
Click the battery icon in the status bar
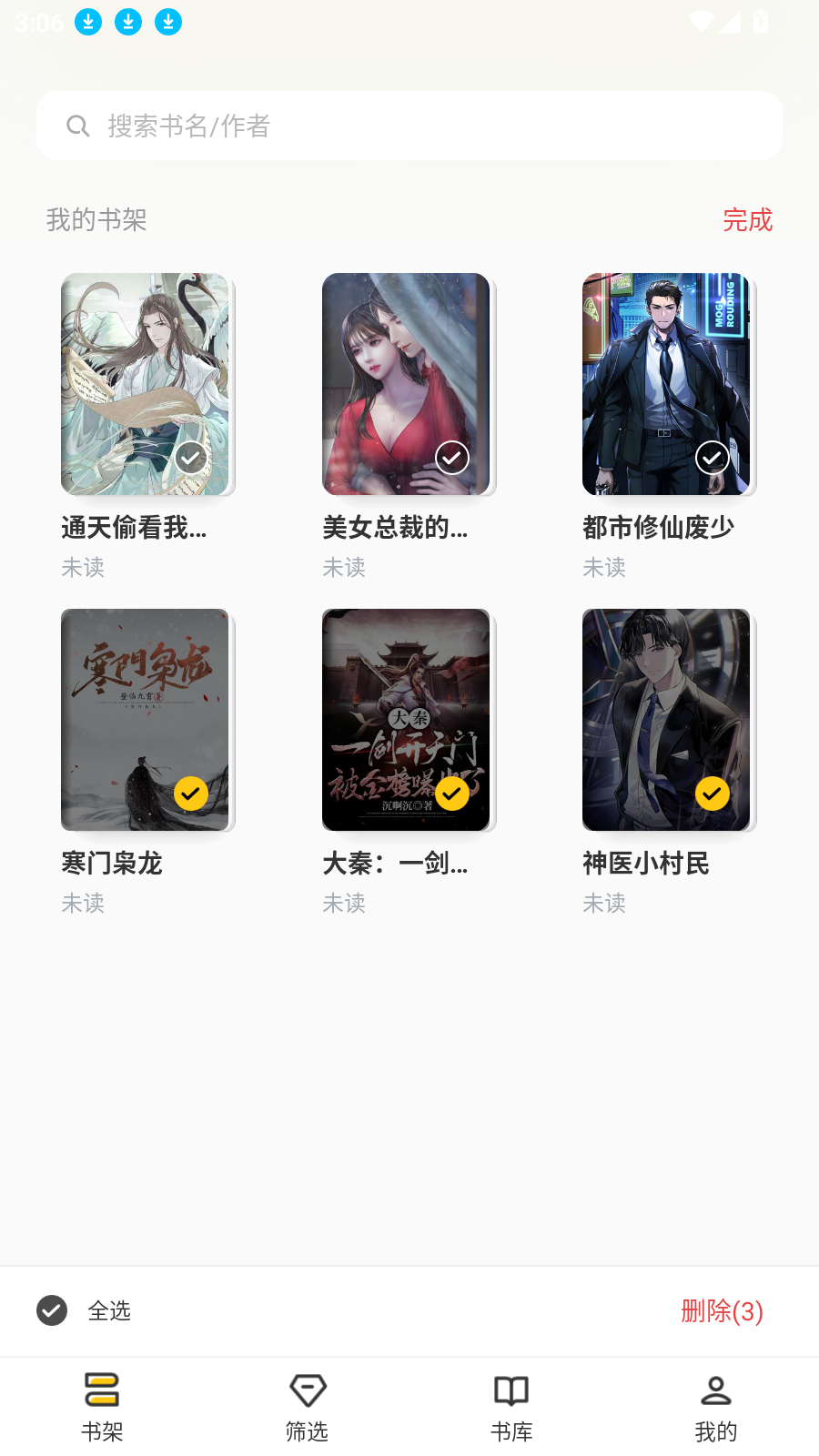point(762,22)
